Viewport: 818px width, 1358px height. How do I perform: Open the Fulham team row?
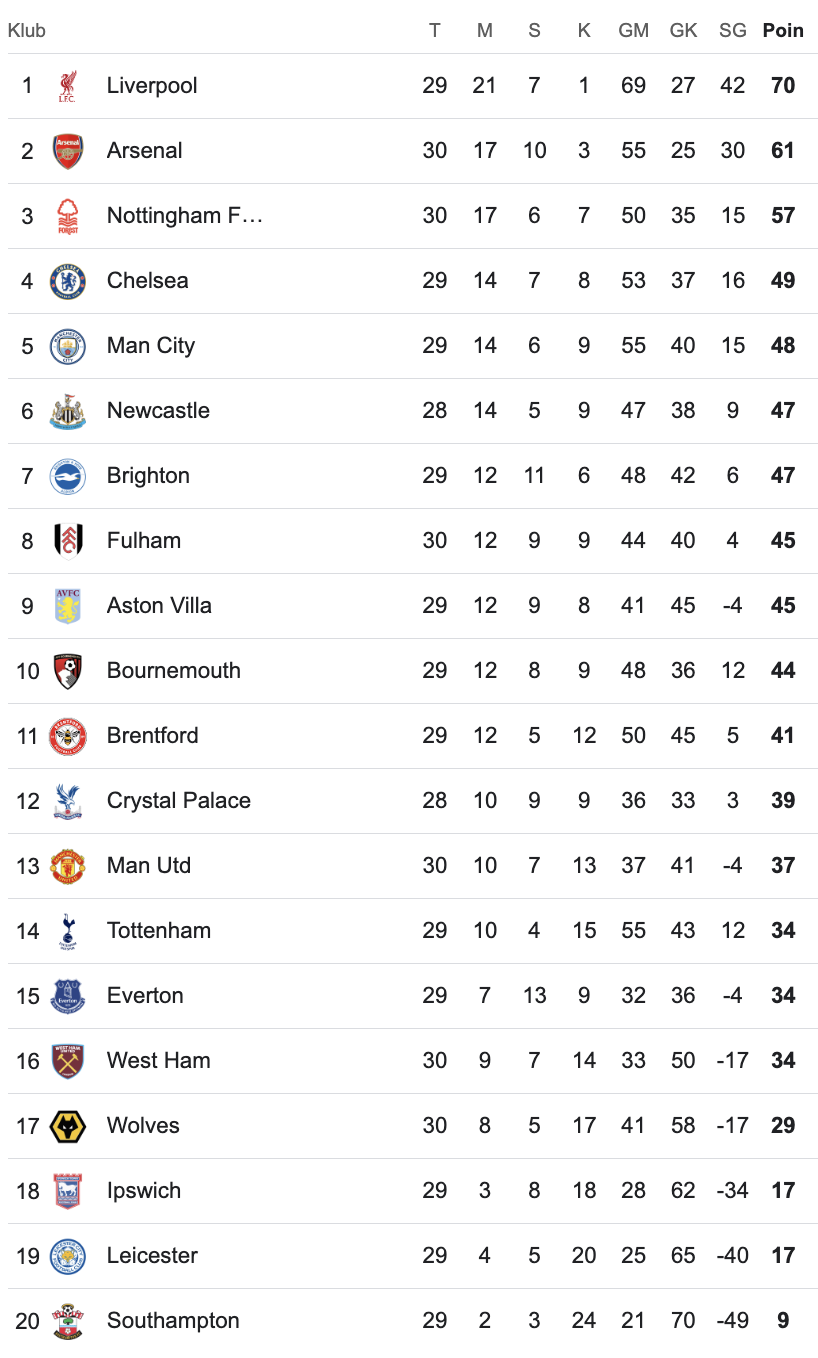point(409,541)
